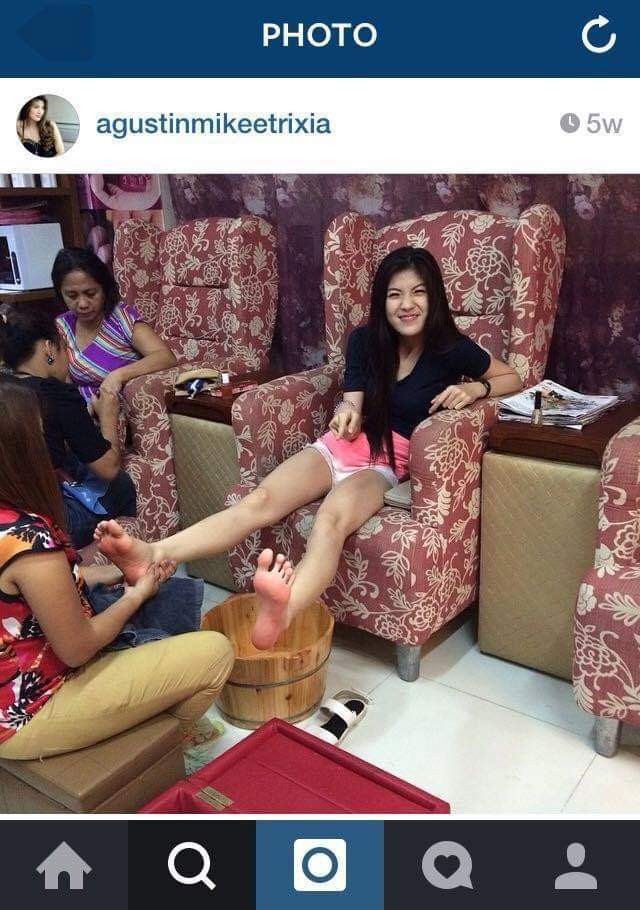Refresh the photo page
Viewport: 640px width, 910px height.
point(598,36)
